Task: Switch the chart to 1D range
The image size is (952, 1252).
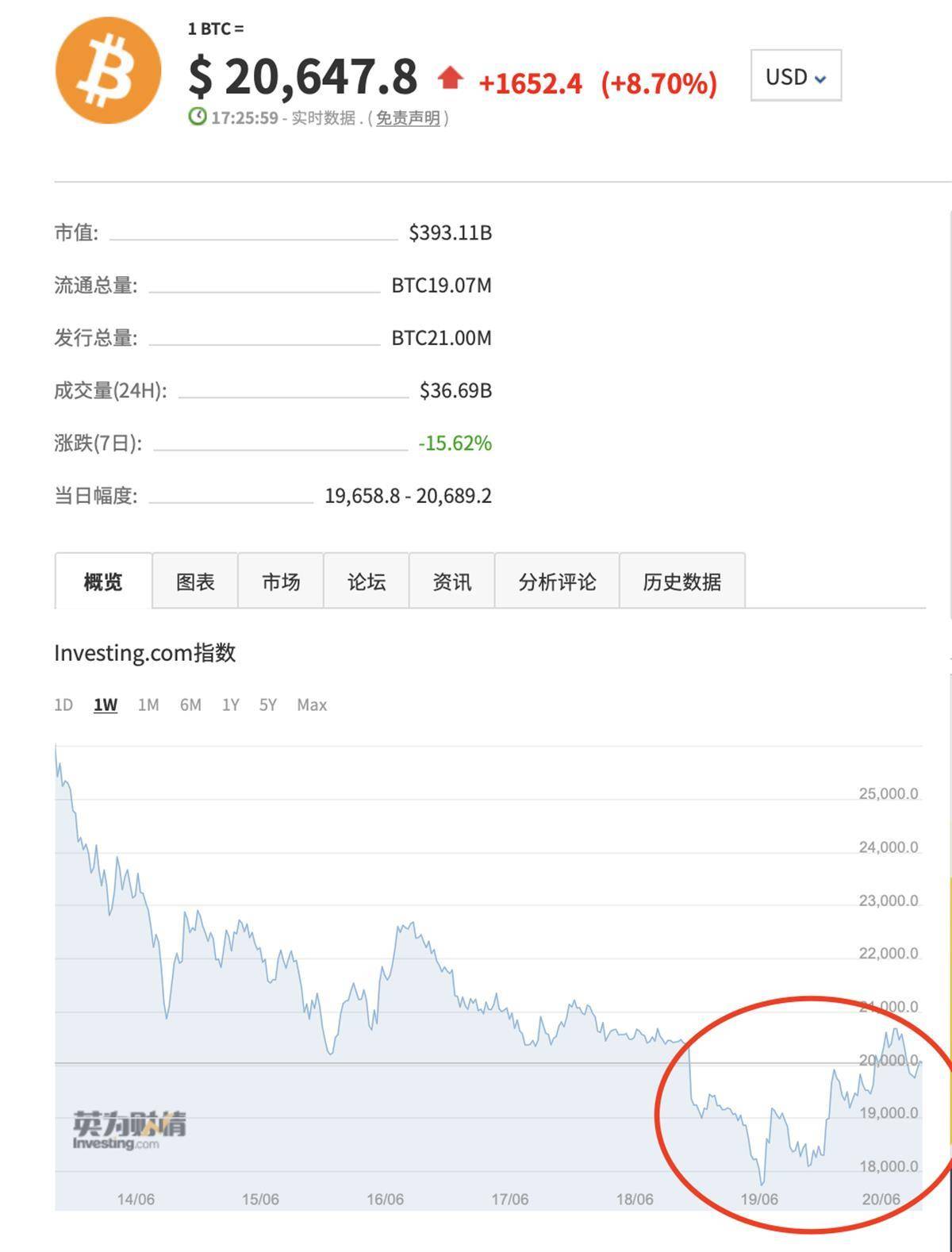Action: coord(63,704)
